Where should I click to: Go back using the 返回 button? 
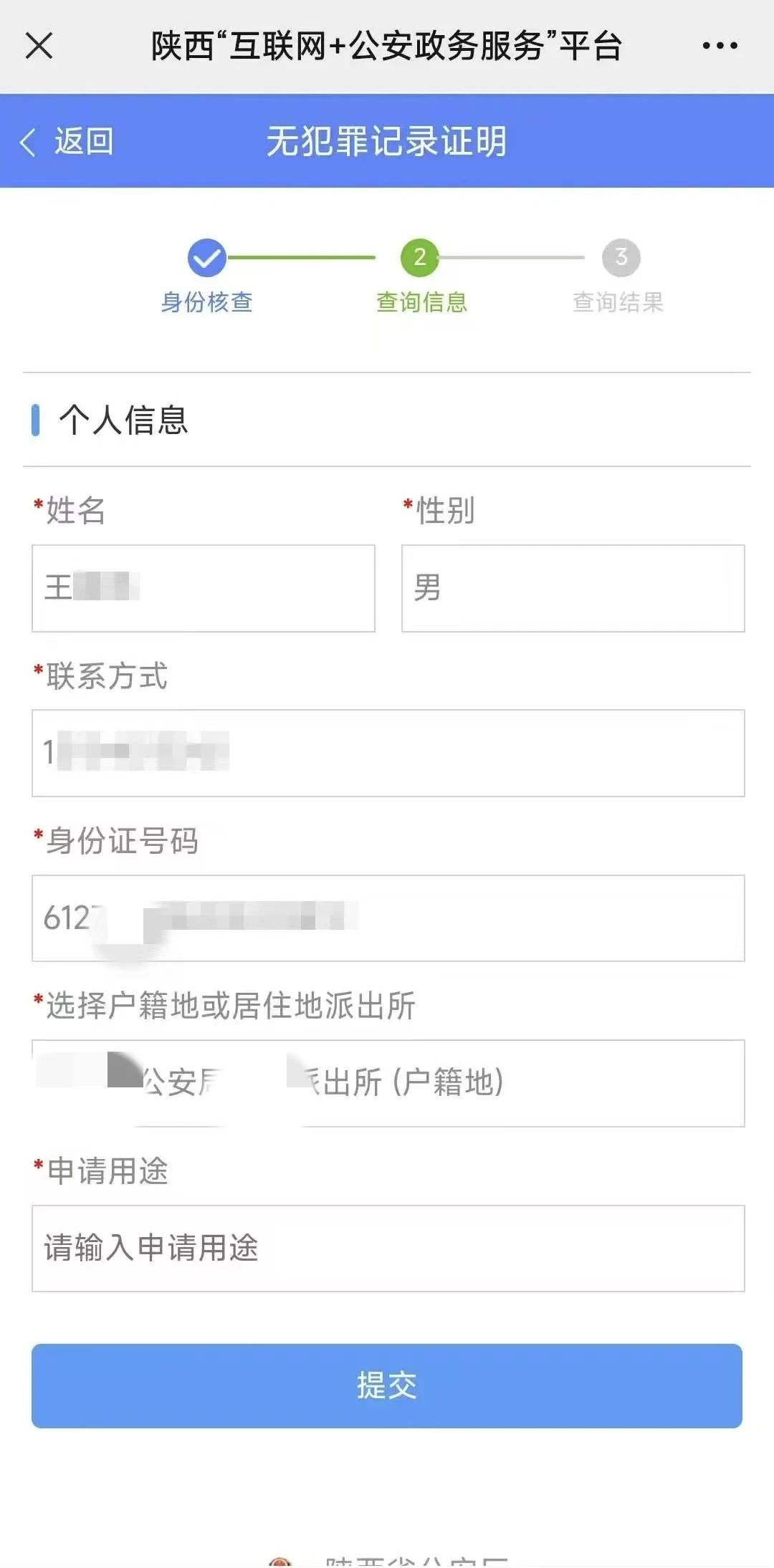[67, 141]
